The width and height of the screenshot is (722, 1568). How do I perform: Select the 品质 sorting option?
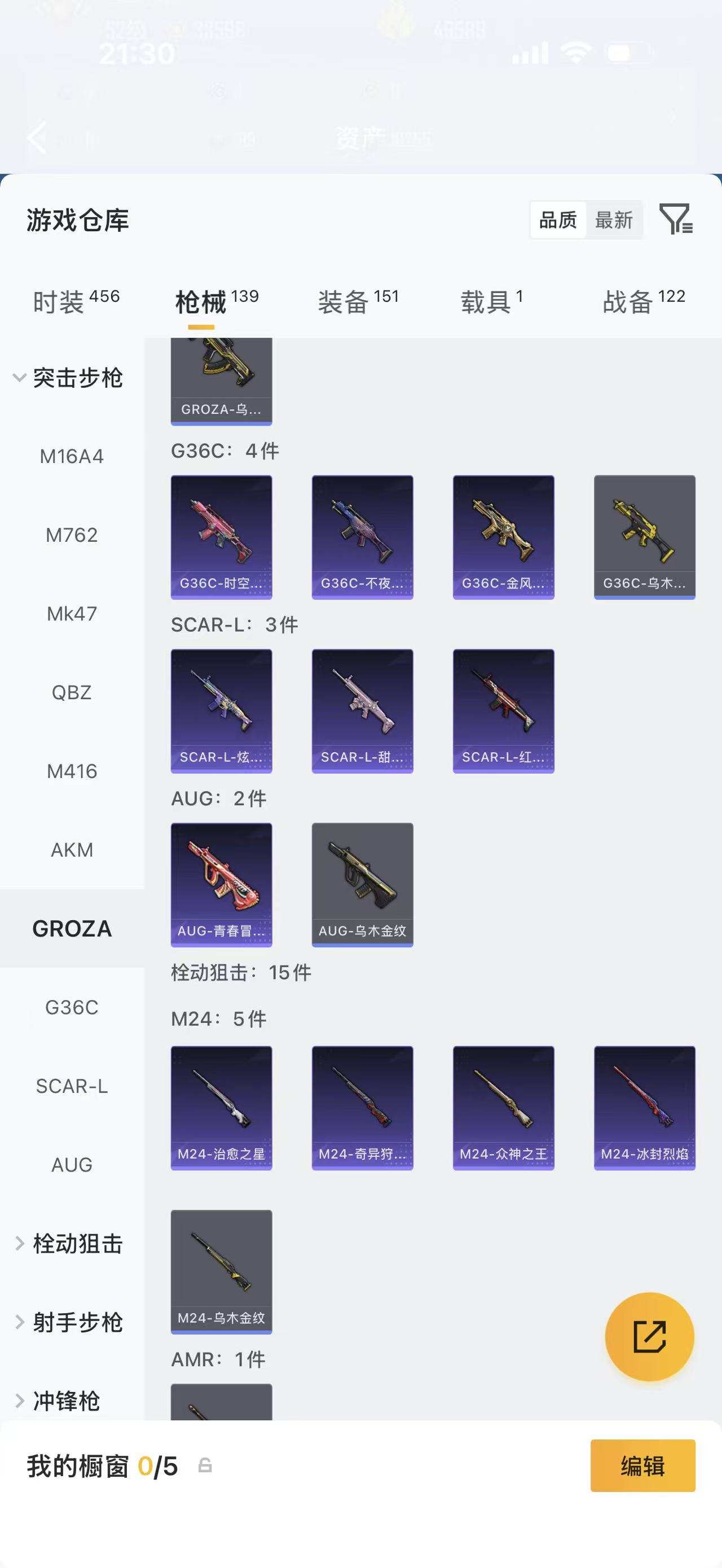point(558,220)
